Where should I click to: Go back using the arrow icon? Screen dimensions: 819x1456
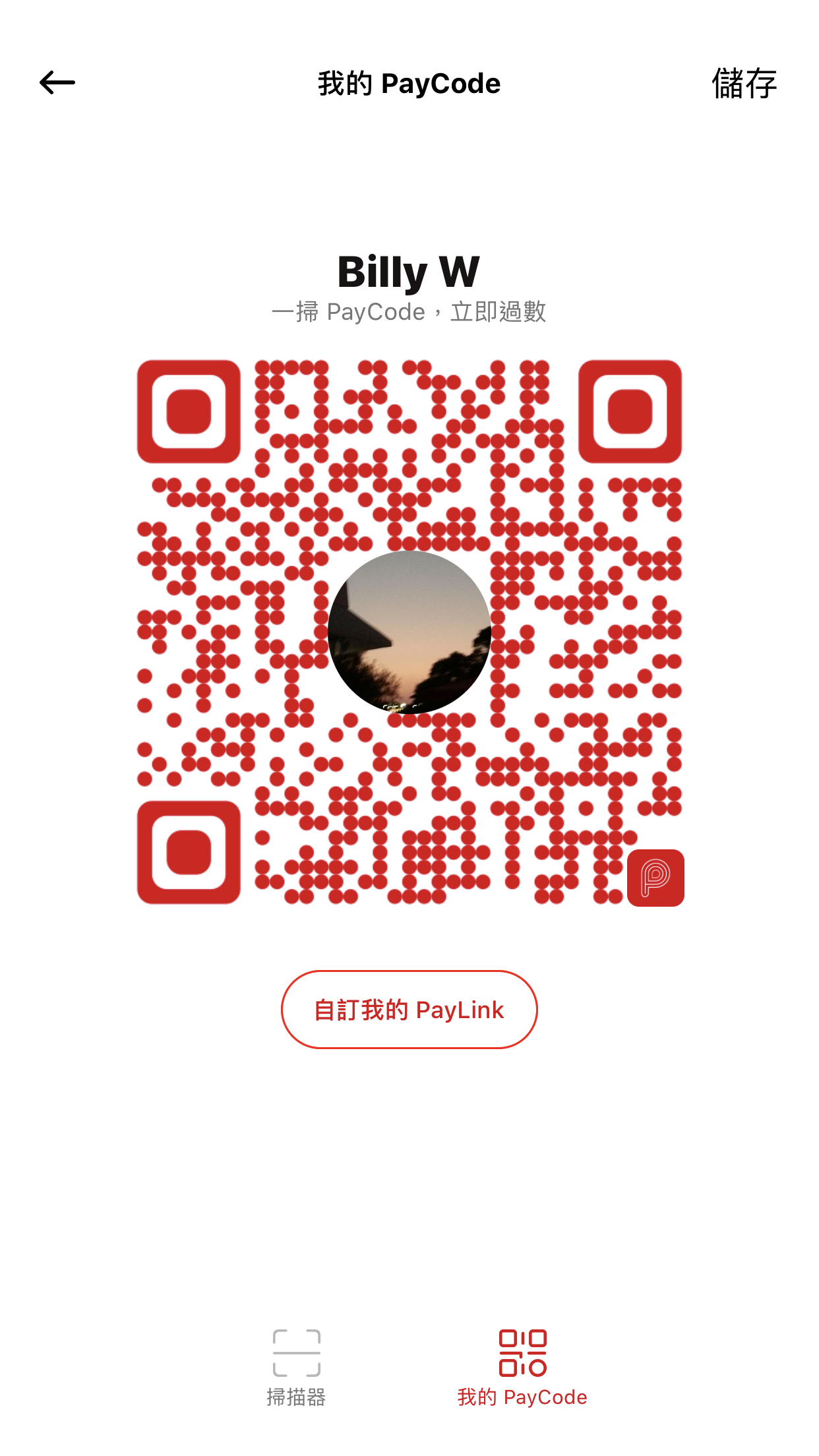[57, 83]
